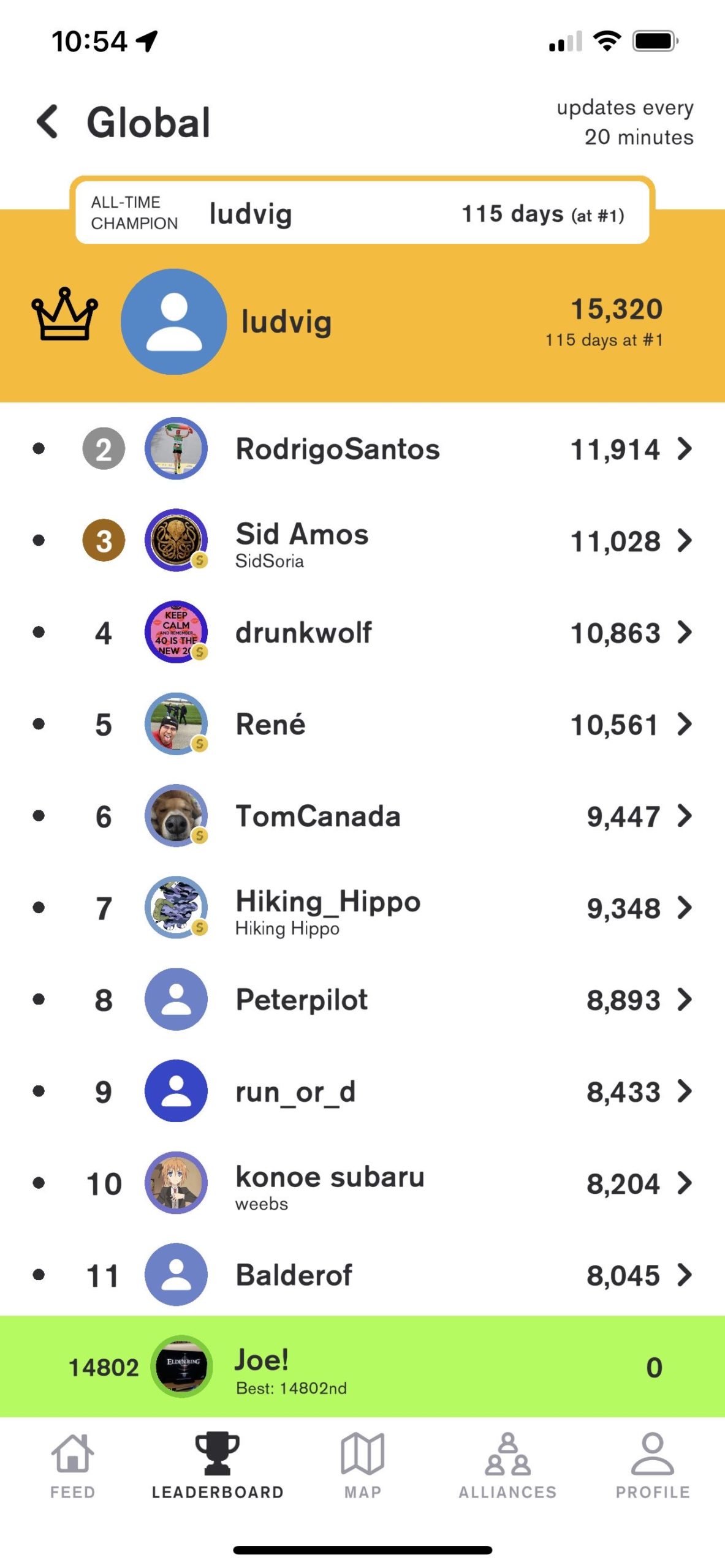
Task: Open TomCanada's entry
Action: click(362, 816)
